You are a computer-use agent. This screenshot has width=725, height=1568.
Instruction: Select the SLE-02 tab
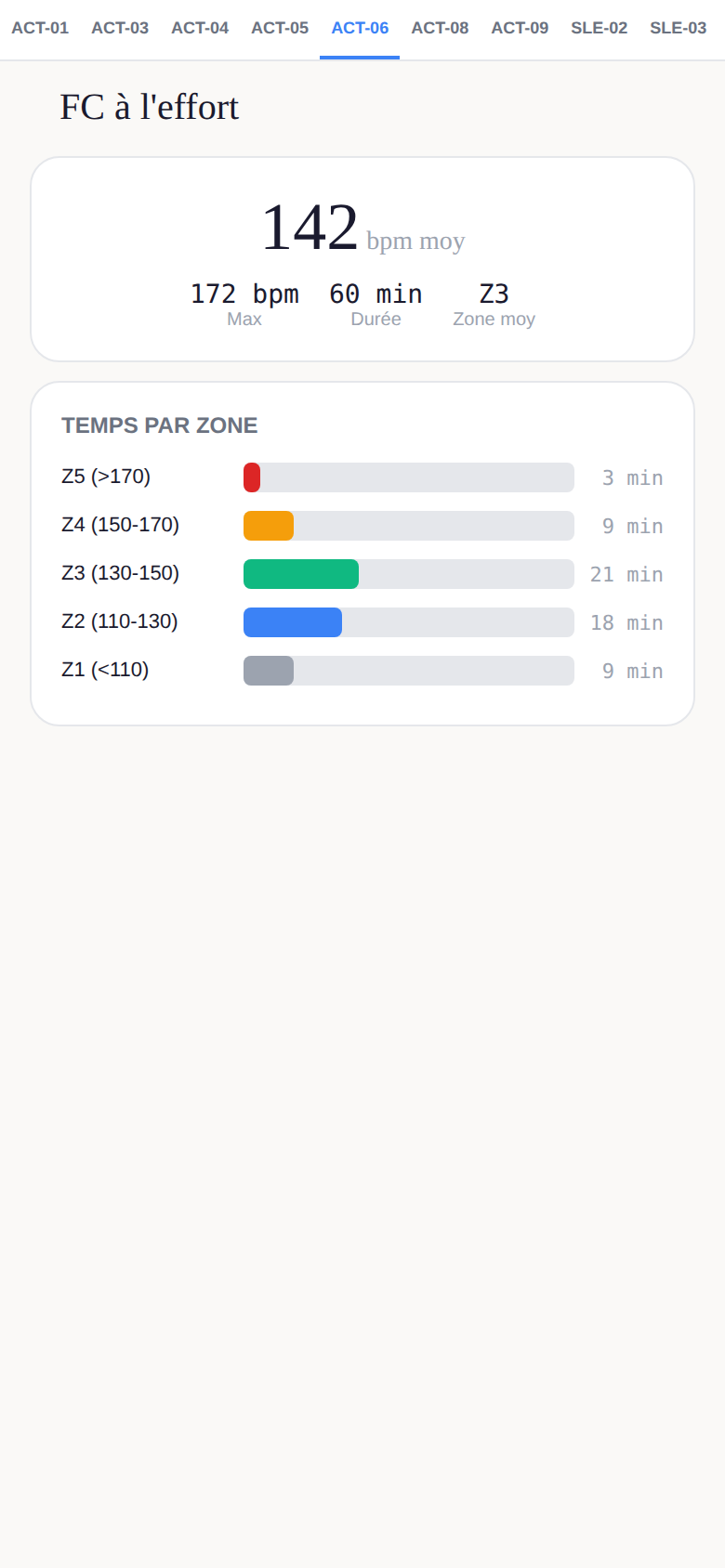tap(599, 29)
